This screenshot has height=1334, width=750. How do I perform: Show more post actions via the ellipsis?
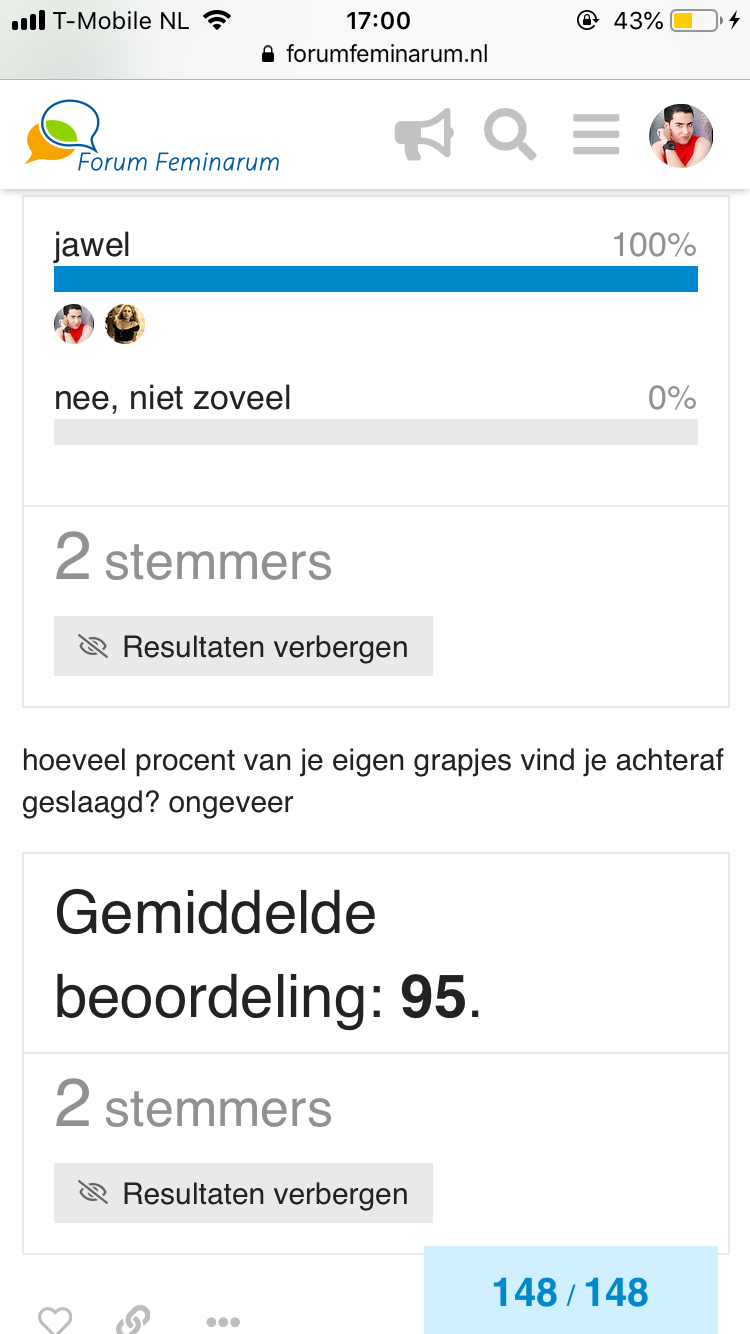coord(223,1321)
